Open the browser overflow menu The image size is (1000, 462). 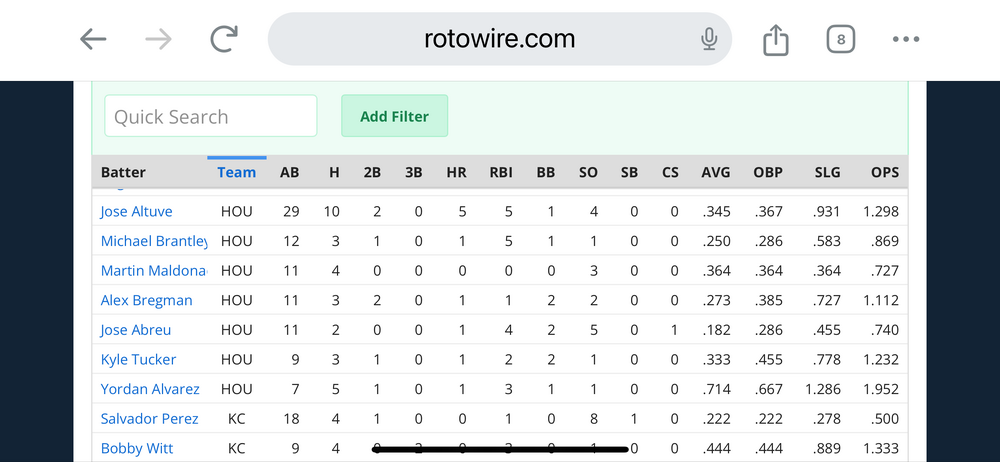point(905,39)
